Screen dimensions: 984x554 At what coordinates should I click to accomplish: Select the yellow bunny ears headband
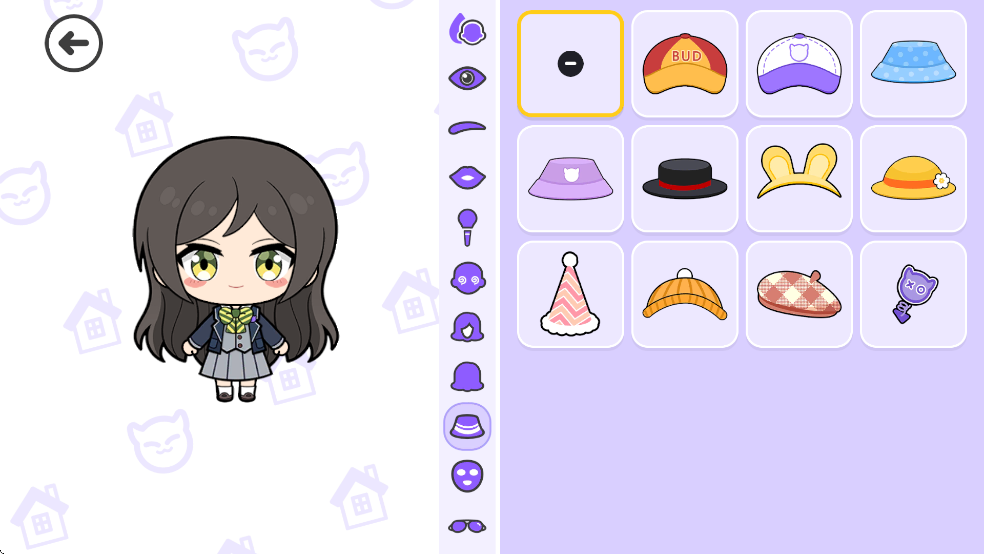[x=799, y=179]
